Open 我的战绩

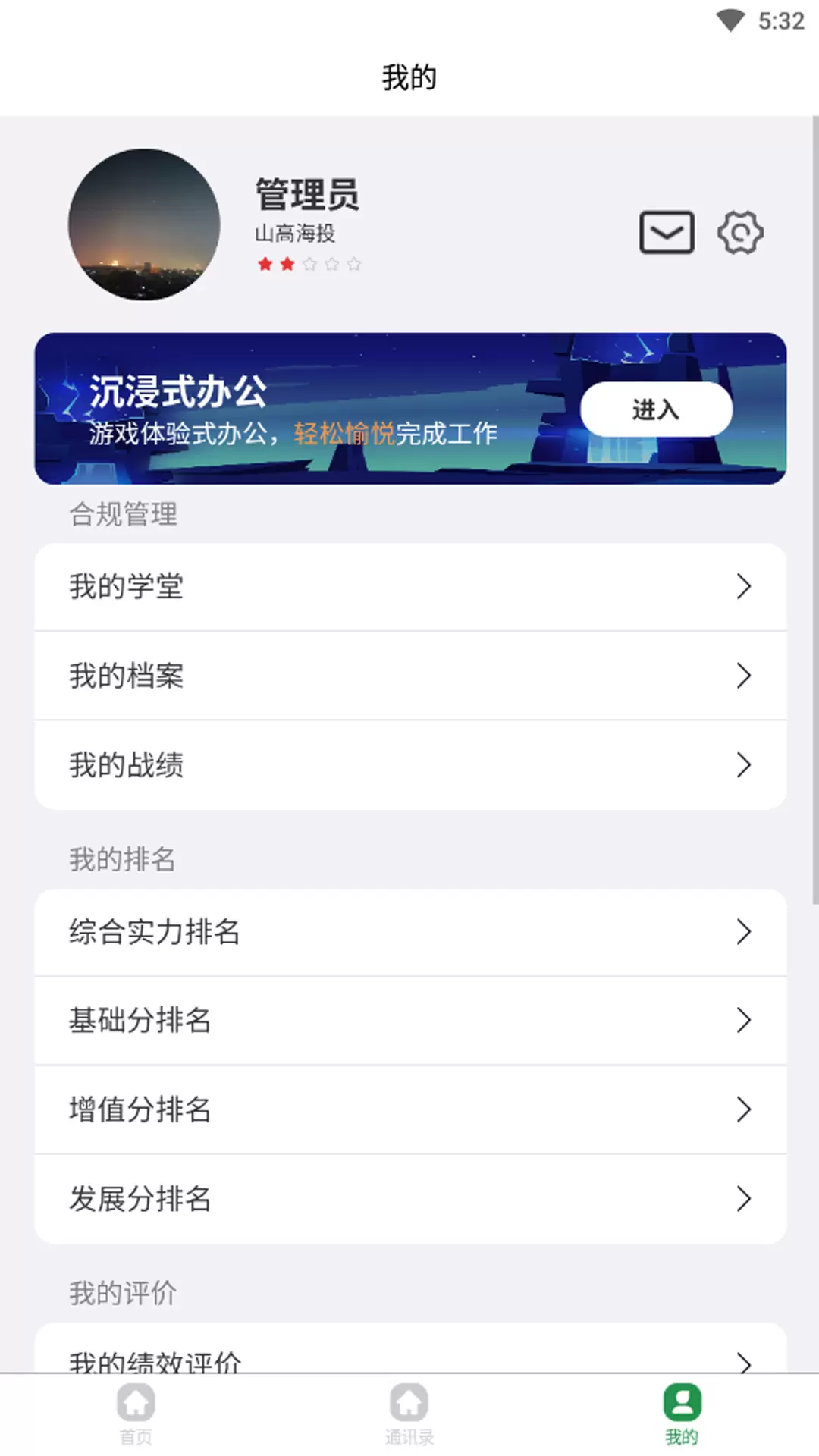pos(410,765)
